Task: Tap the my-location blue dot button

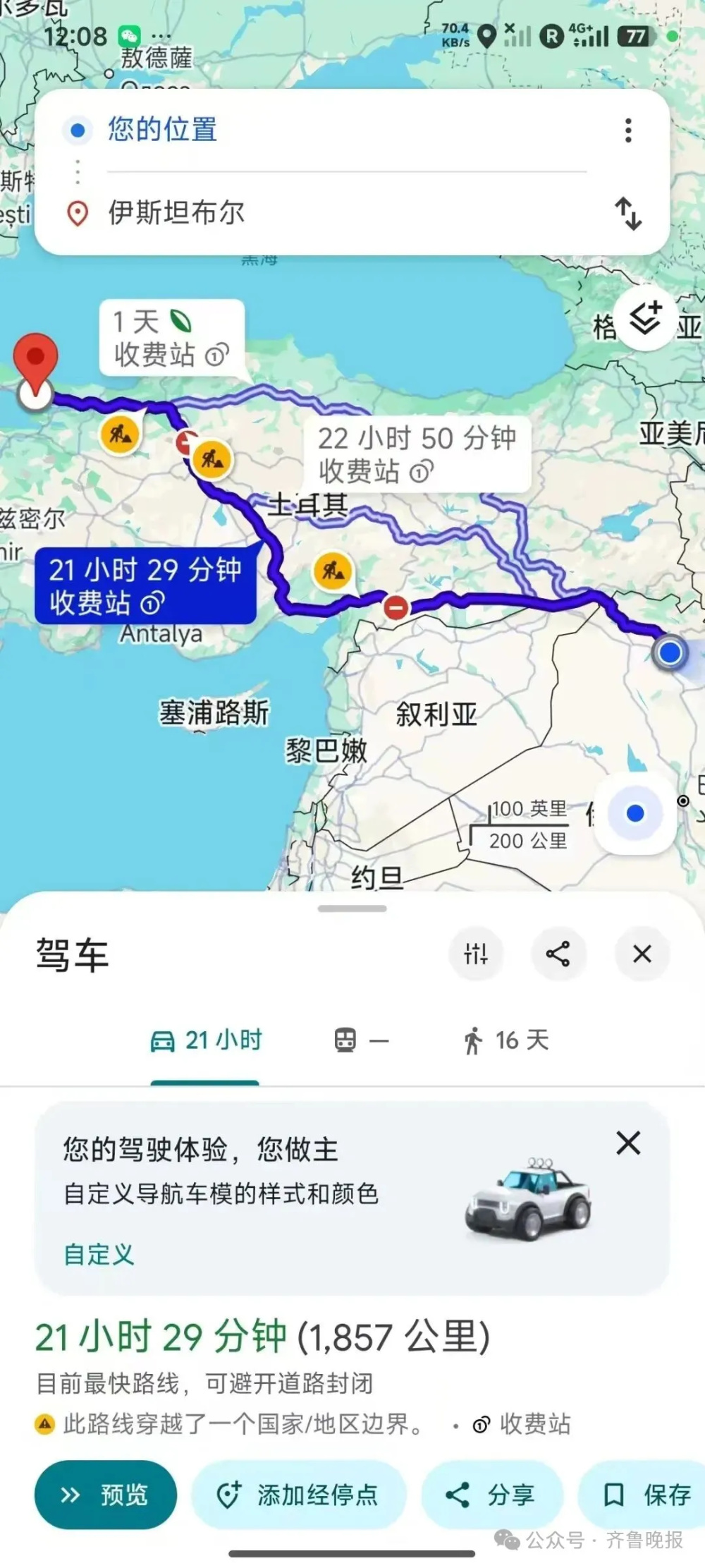Action: [634, 813]
